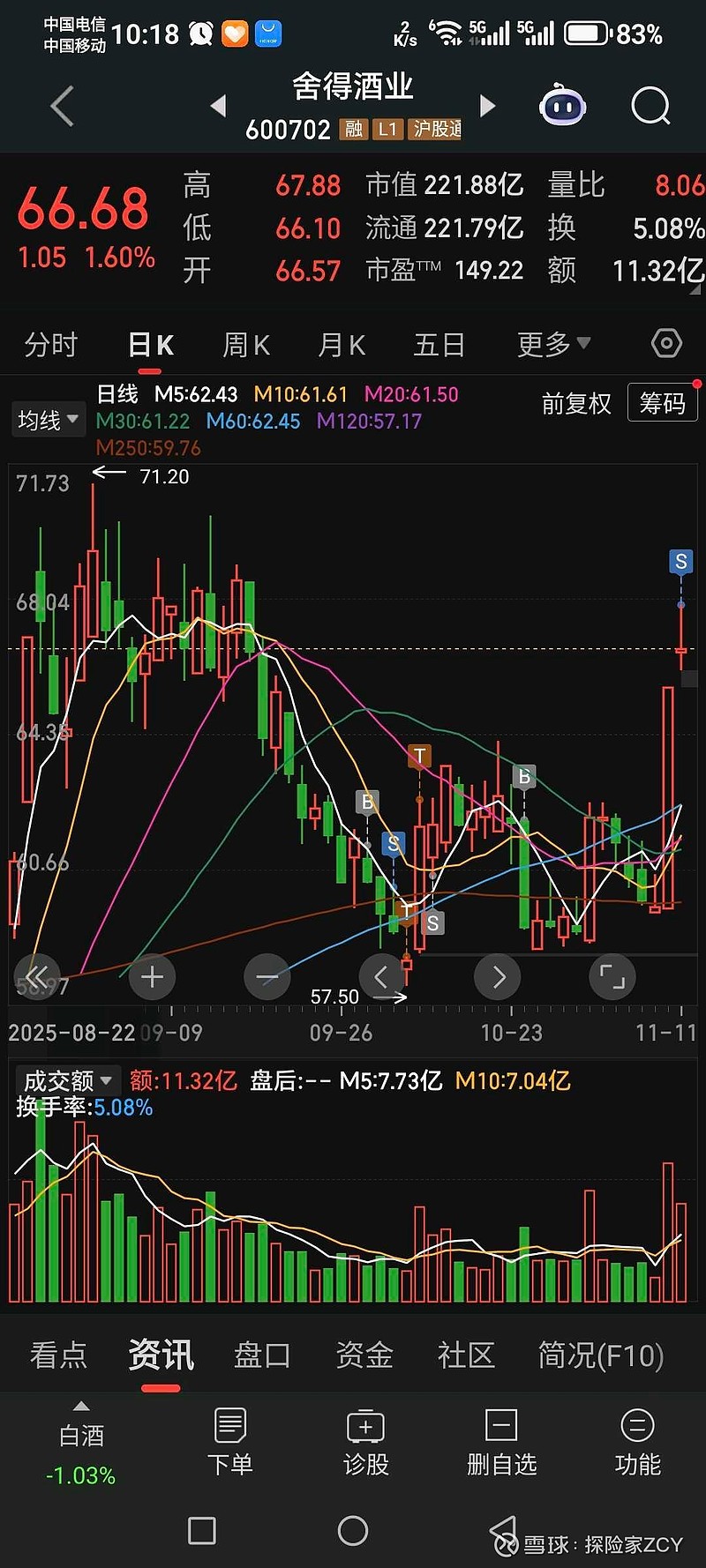Open the AI robot assistant

coord(562,106)
